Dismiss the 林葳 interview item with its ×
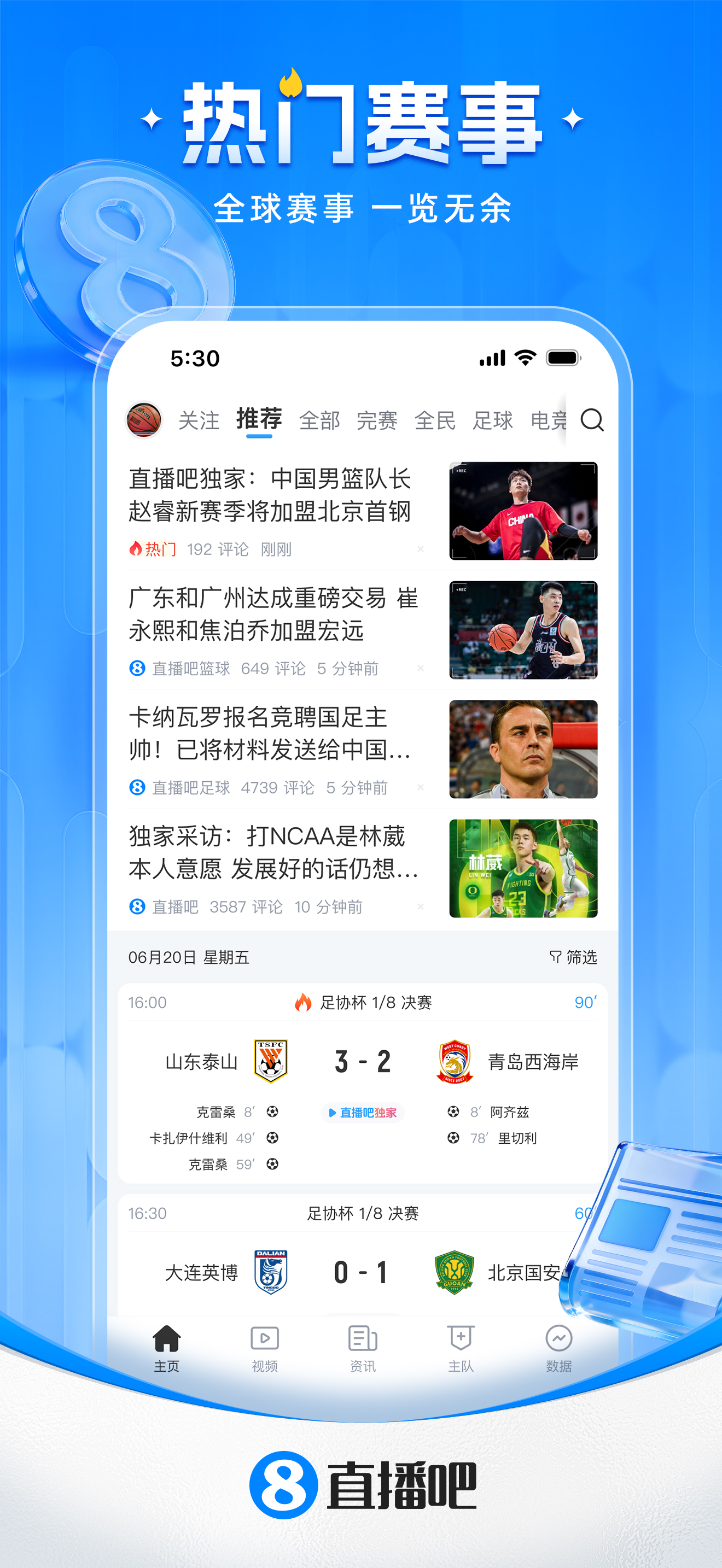 [x=421, y=906]
